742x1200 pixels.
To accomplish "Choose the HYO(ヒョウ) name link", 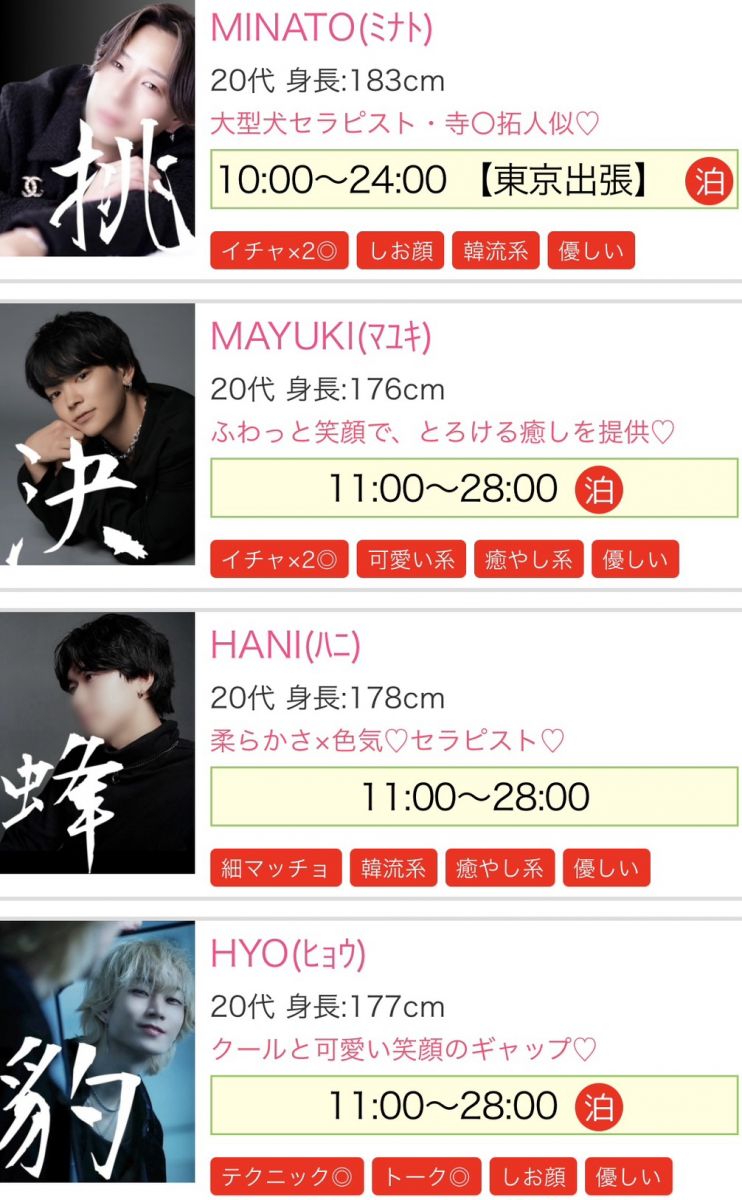I will (x=288, y=955).
